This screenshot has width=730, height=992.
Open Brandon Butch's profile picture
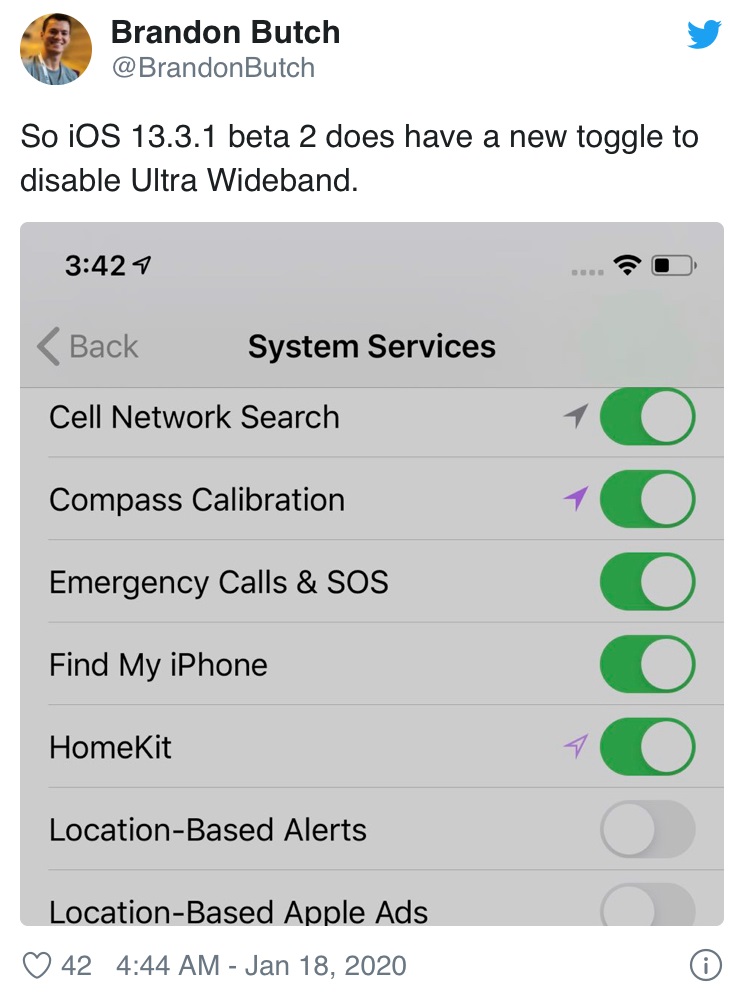56,50
